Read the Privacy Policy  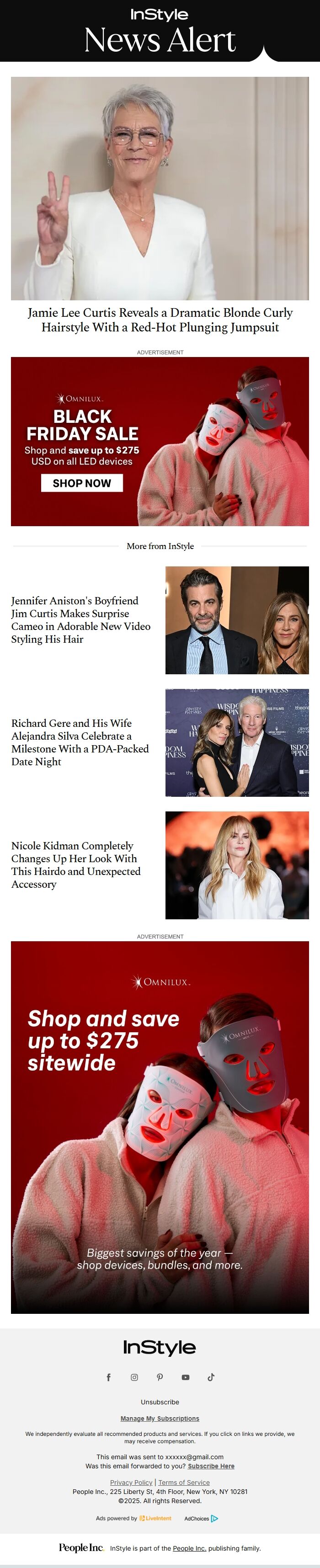pyautogui.click(x=131, y=1482)
